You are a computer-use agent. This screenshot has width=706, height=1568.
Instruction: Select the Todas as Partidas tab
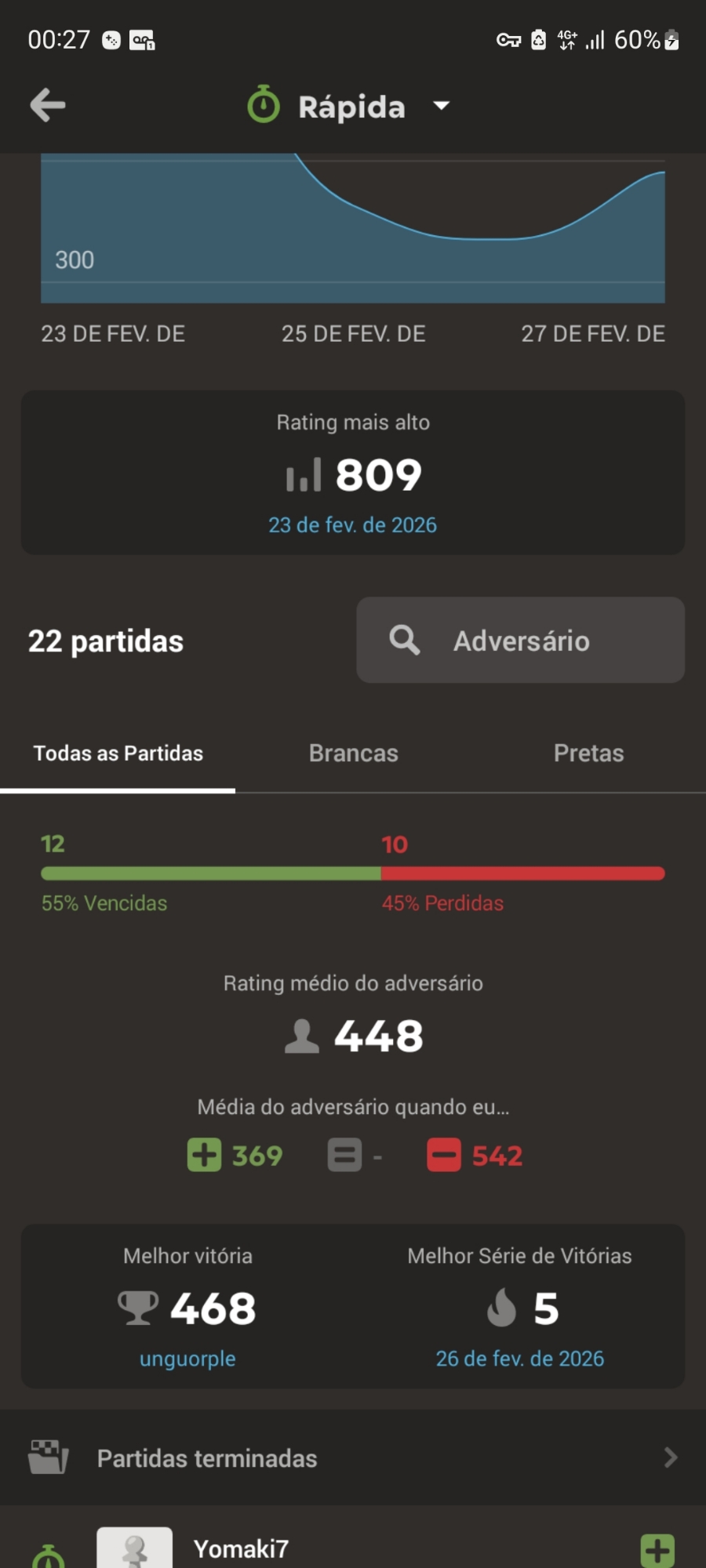click(118, 753)
